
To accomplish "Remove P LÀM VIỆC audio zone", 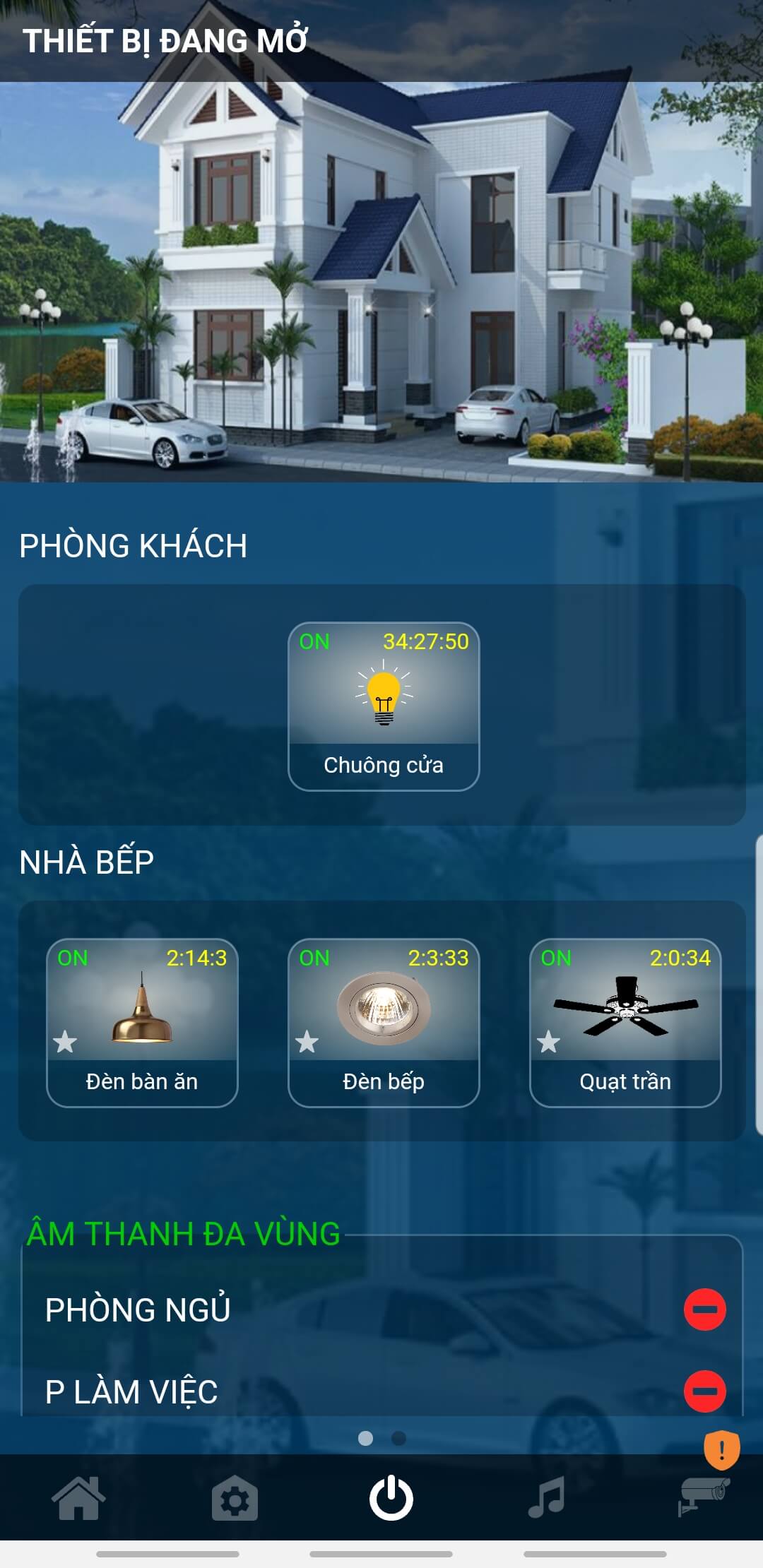I will click(704, 1391).
